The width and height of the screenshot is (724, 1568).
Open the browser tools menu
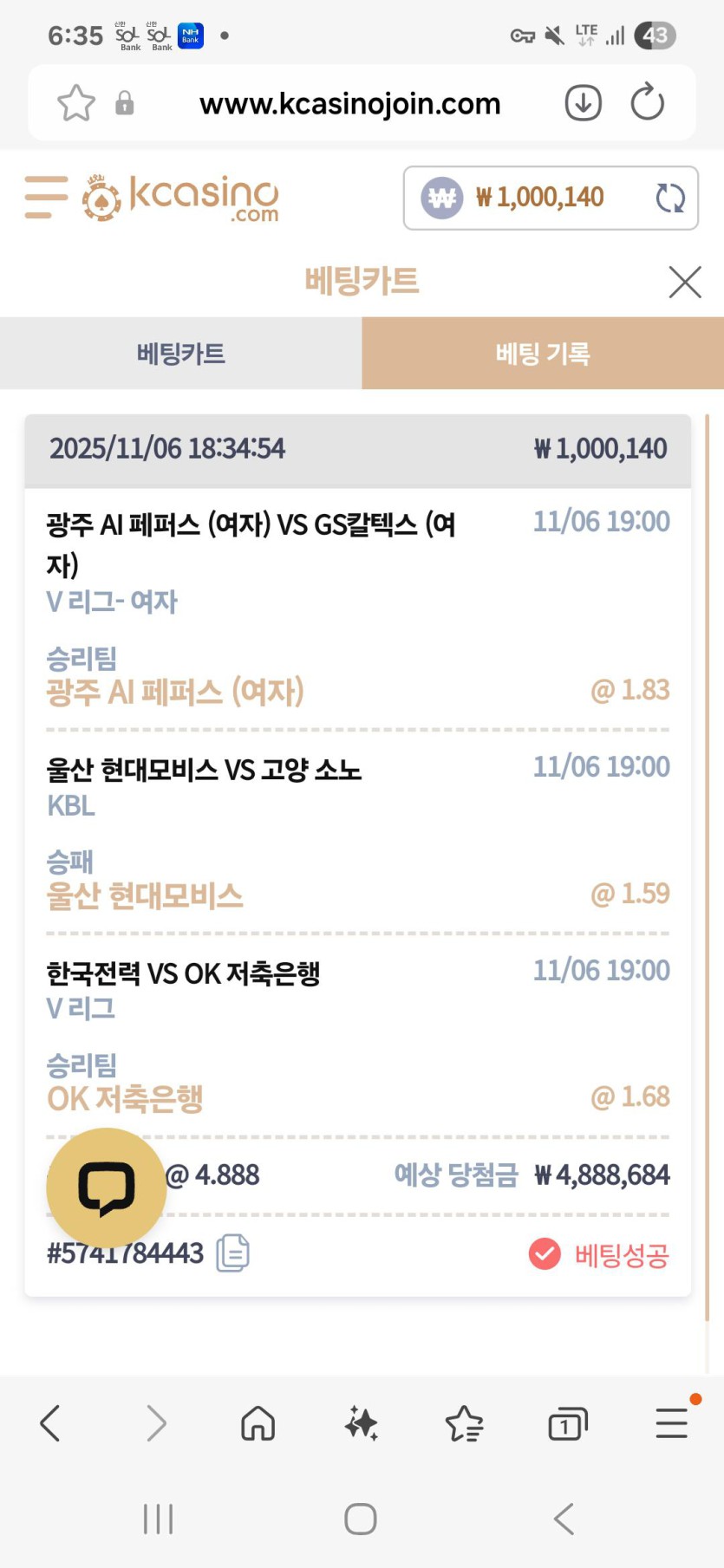671,1422
